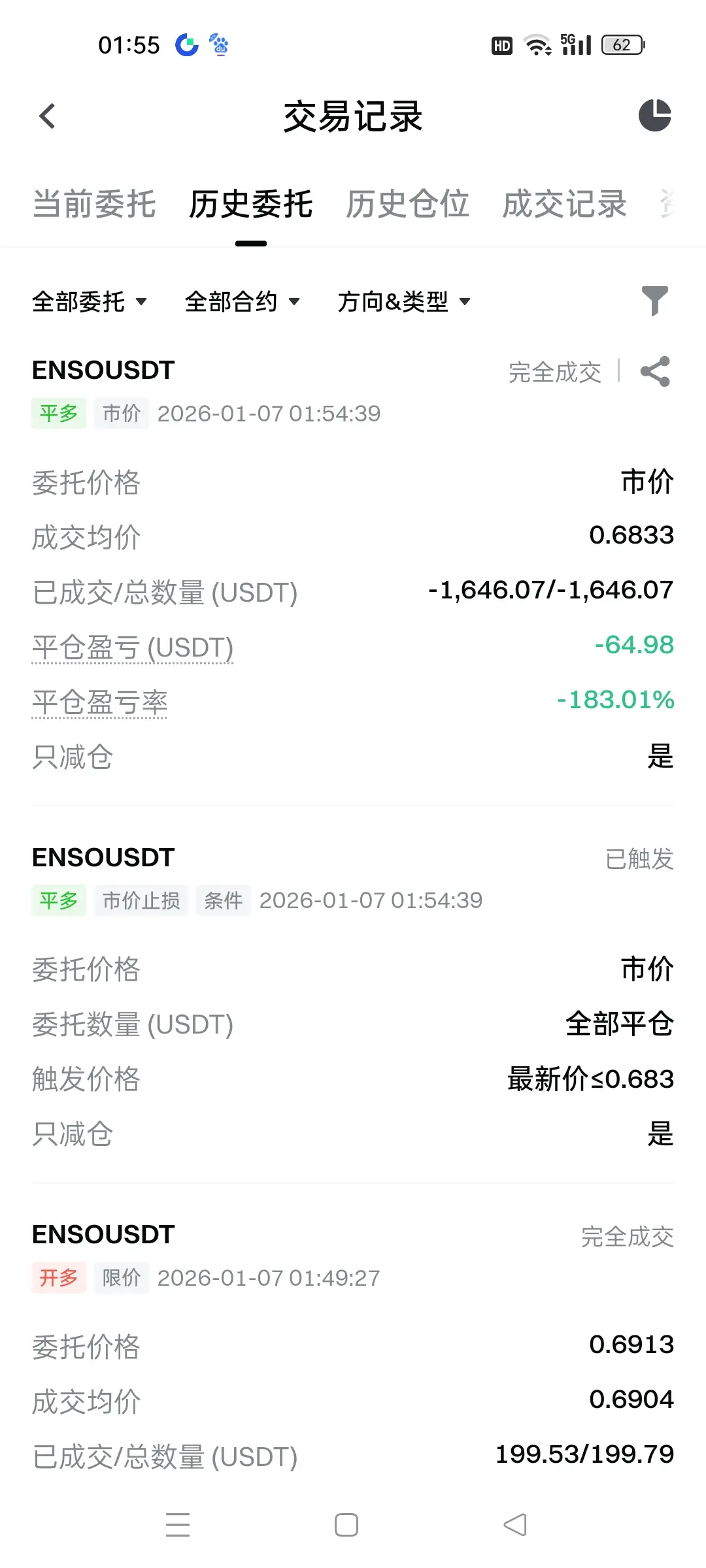This screenshot has height=1568, width=706.
Task: Open the 方向&类型 dropdown
Action: 404,302
